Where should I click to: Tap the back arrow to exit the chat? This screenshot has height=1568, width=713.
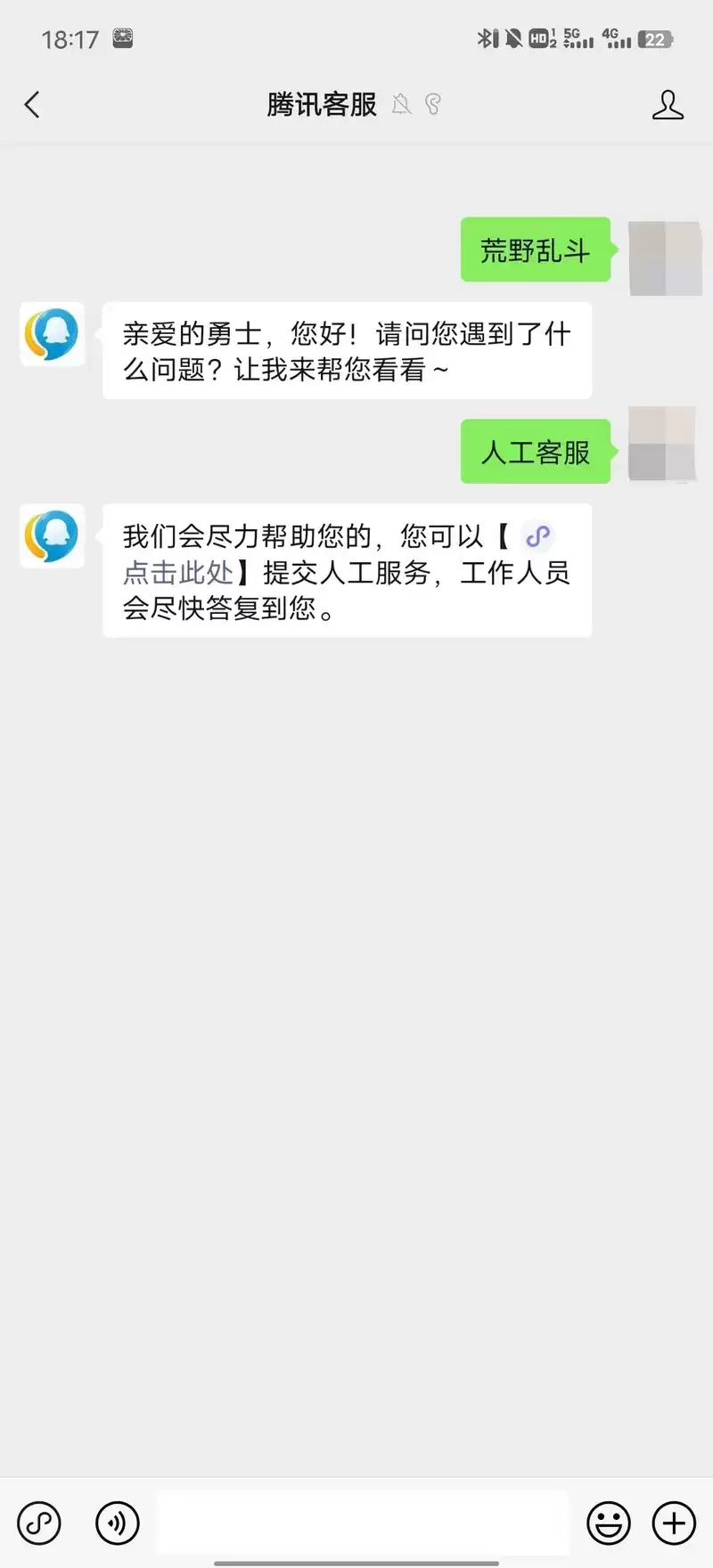(x=32, y=104)
